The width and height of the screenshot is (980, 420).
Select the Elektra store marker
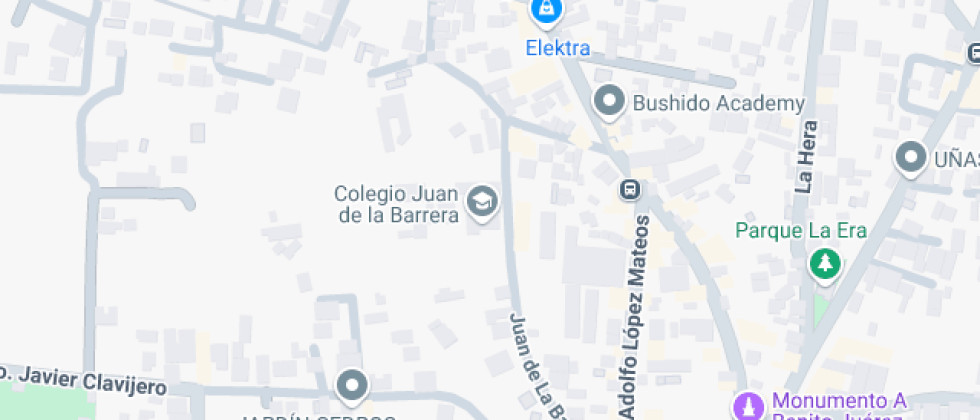click(x=546, y=12)
